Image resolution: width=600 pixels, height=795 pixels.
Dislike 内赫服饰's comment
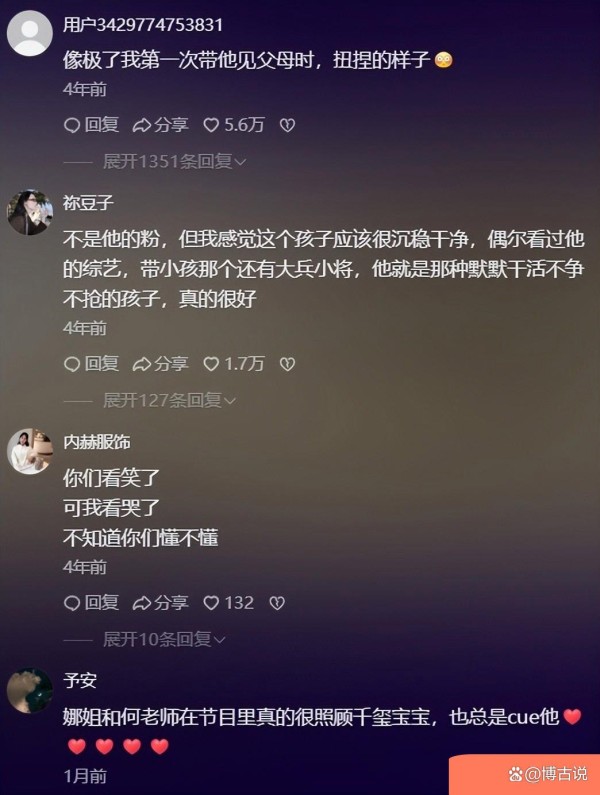click(277, 603)
